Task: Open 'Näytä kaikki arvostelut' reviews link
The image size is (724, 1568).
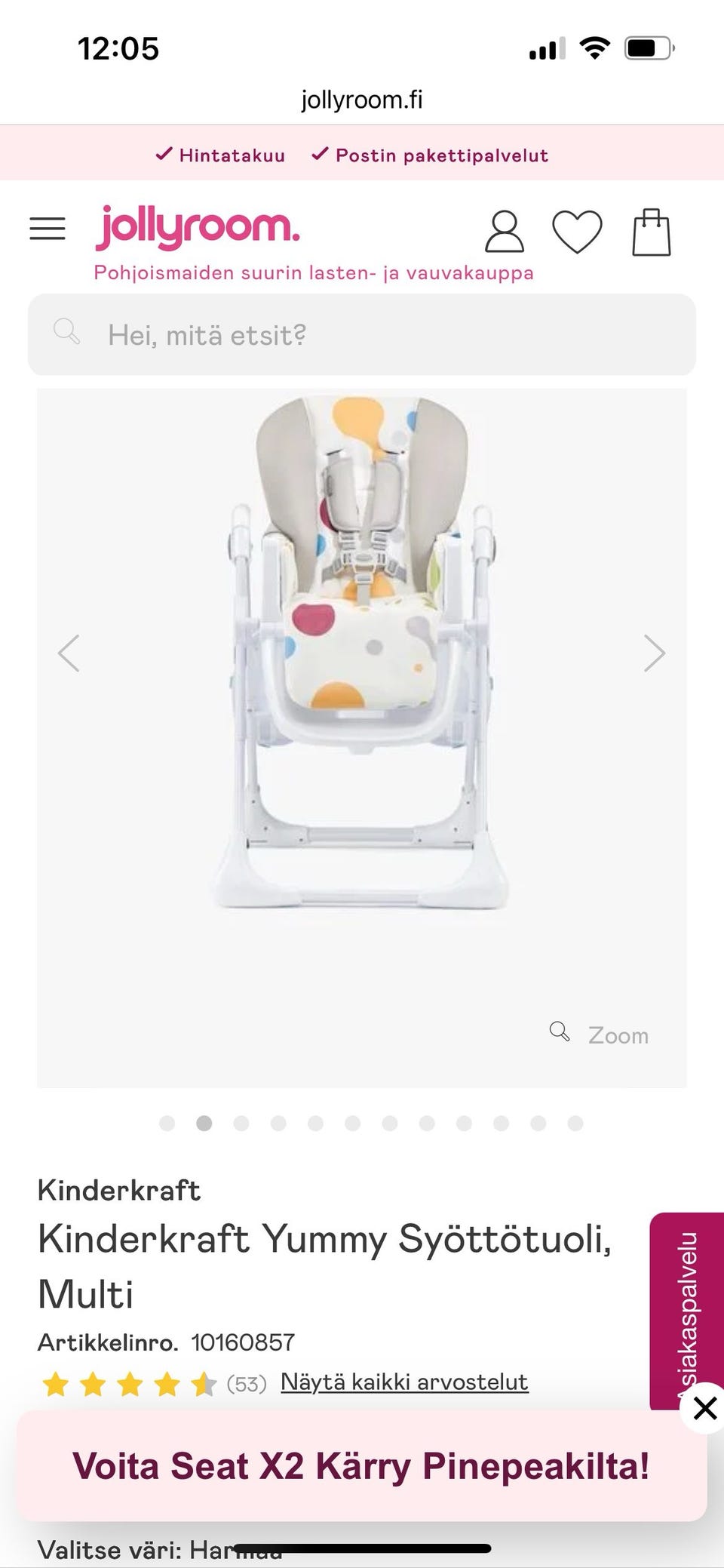Action: 404,1382
